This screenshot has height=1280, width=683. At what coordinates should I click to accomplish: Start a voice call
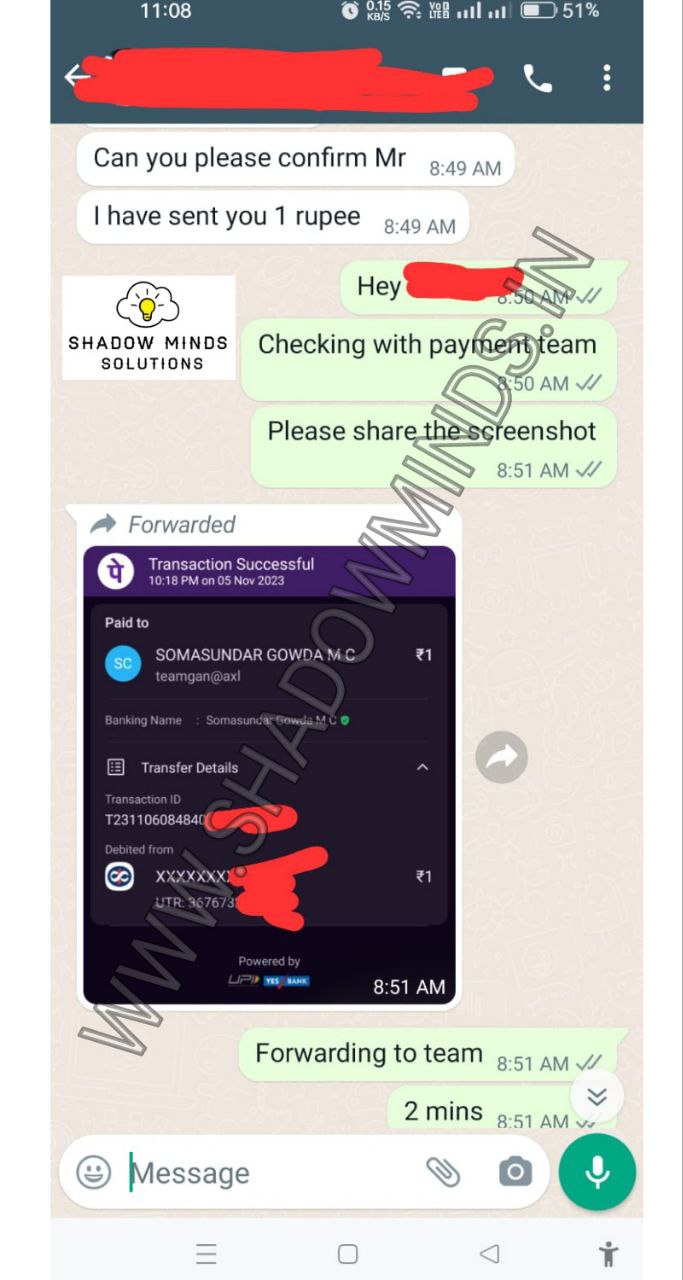click(x=538, y=78)
